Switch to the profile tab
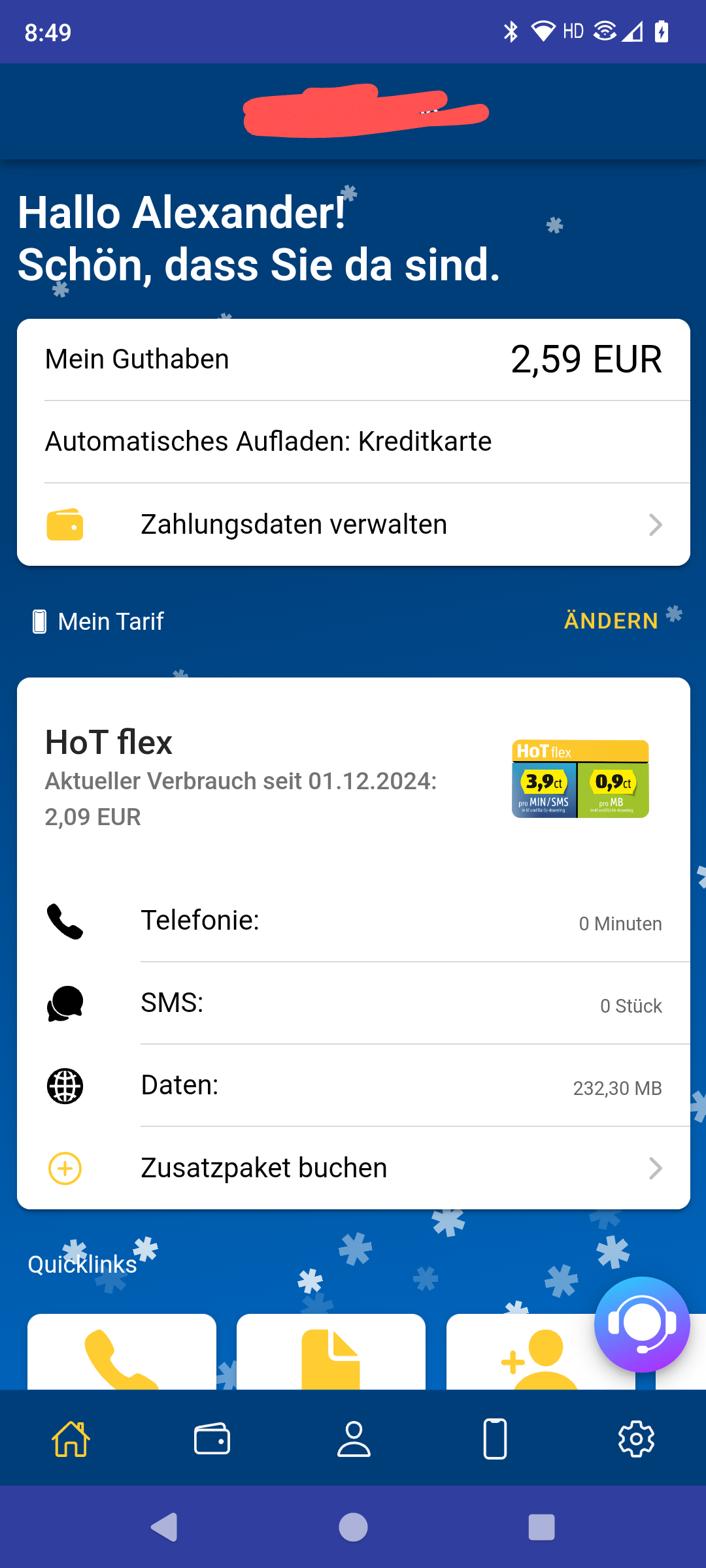 coord(354,1439)
